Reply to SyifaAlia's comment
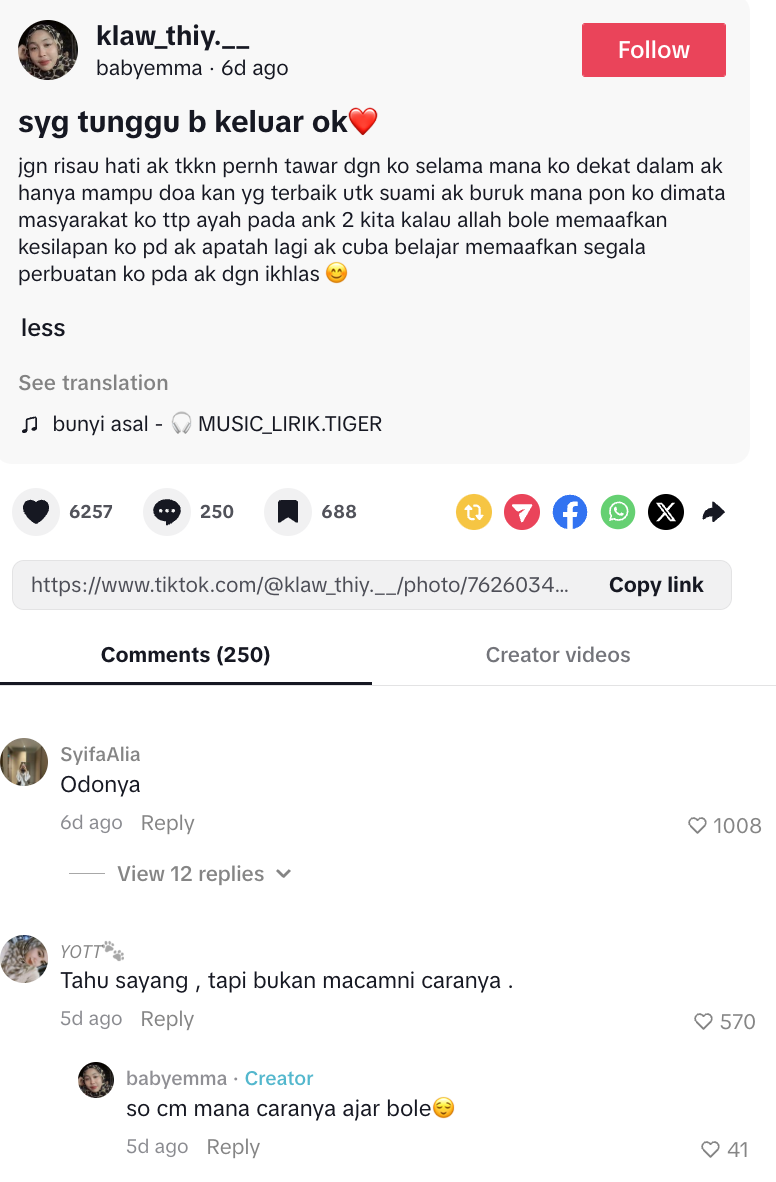 [167, 823]
